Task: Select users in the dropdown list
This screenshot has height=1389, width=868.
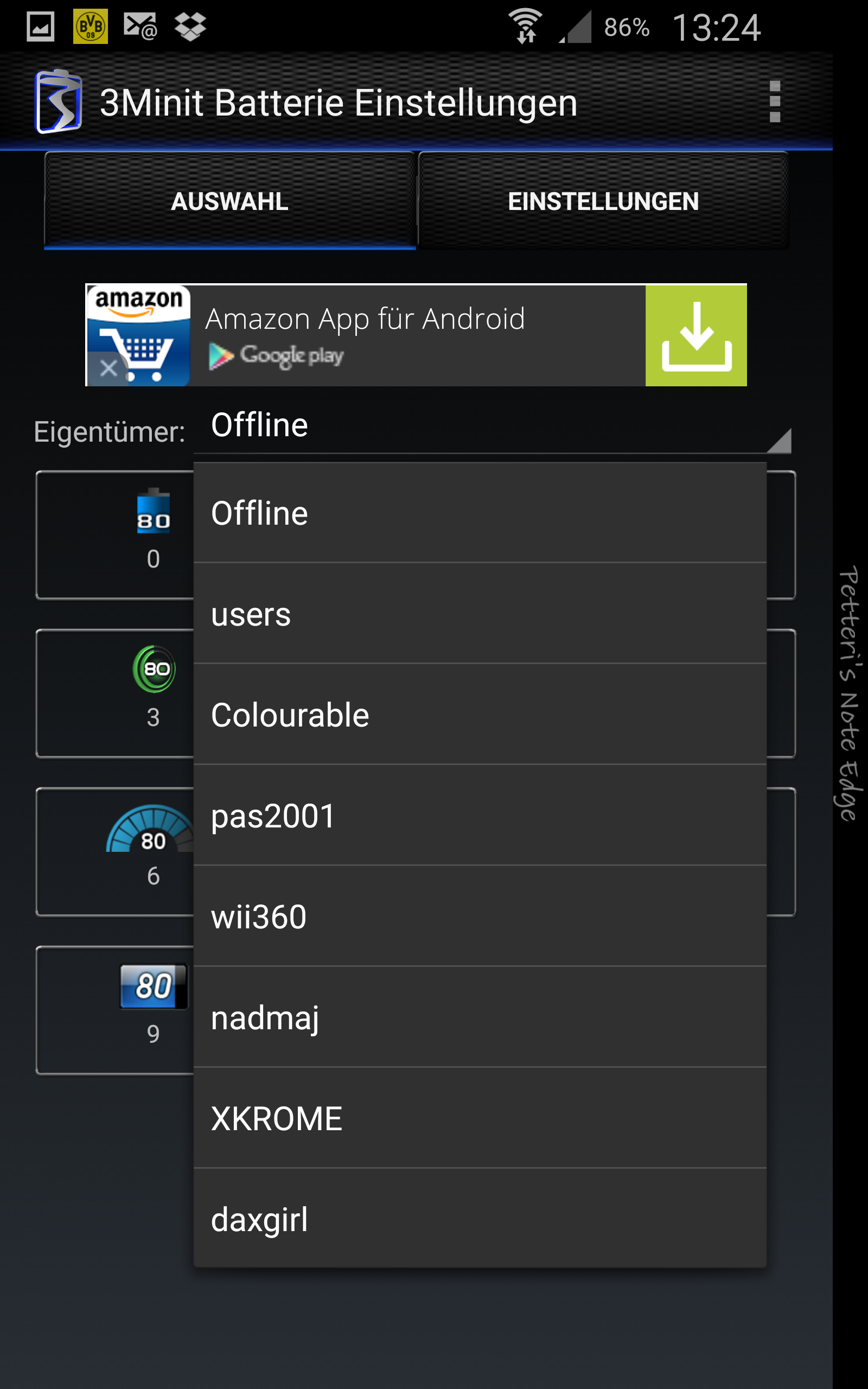Action: [x=480, y=614]
